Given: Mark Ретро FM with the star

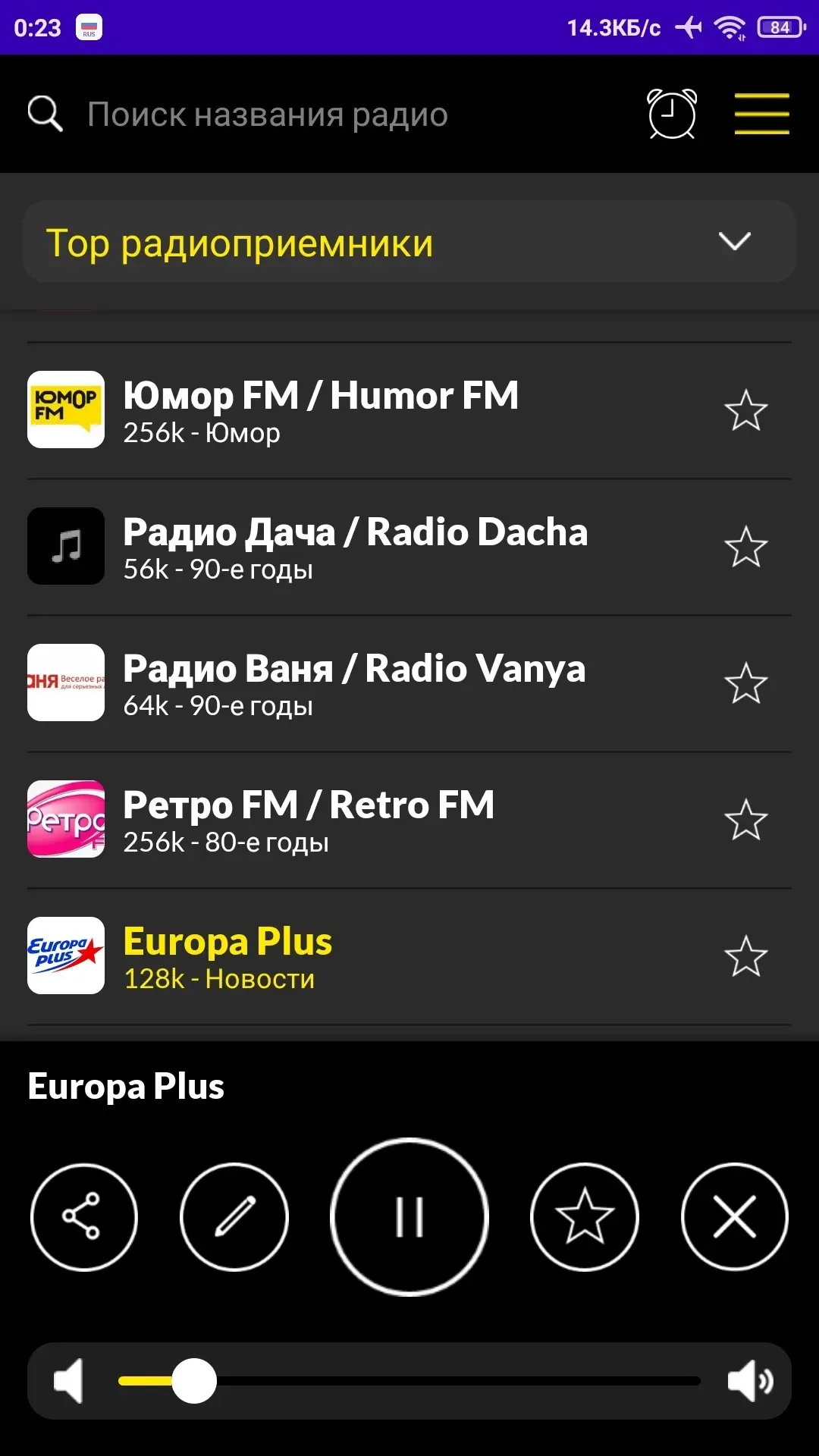Looking at the screenshot, I should point(746,820).
